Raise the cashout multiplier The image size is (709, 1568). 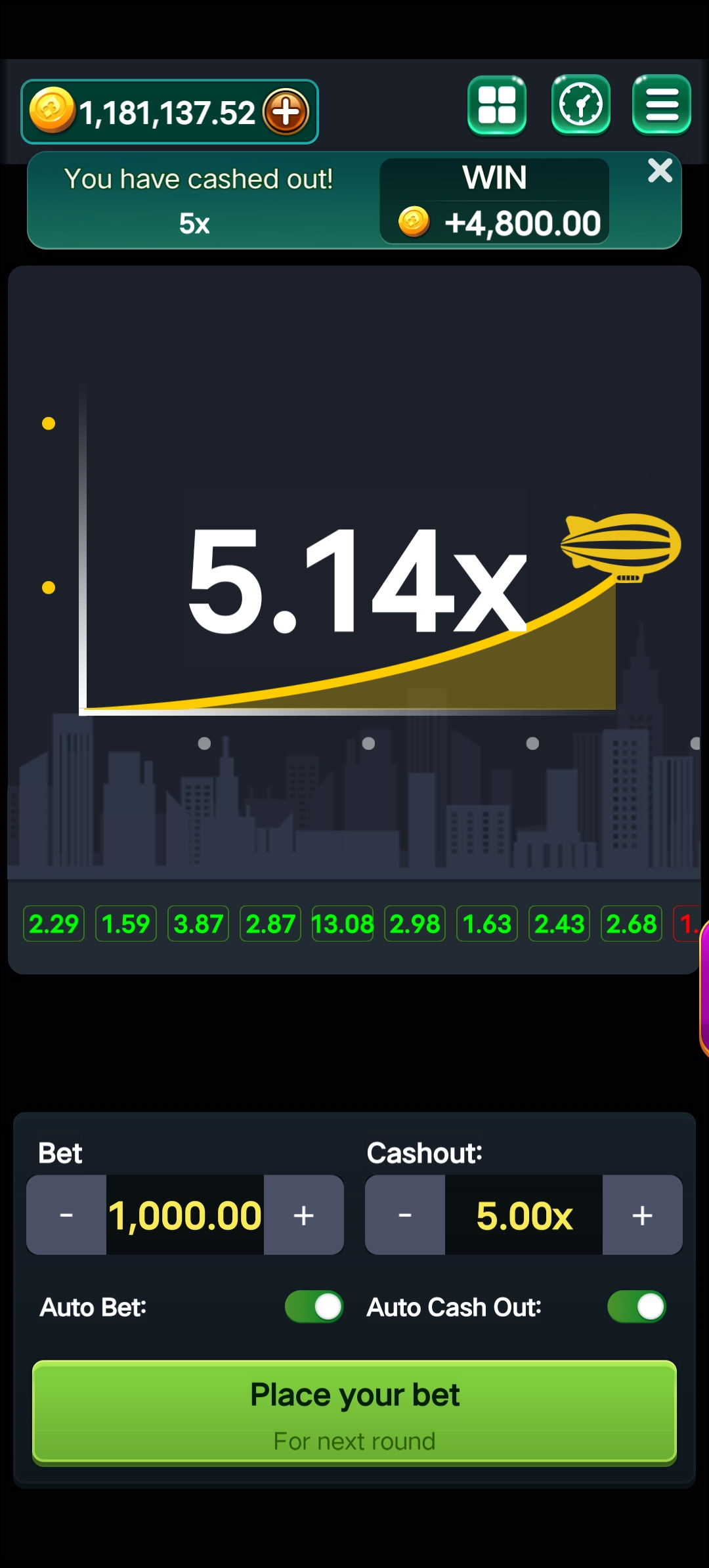[642, 1215]
